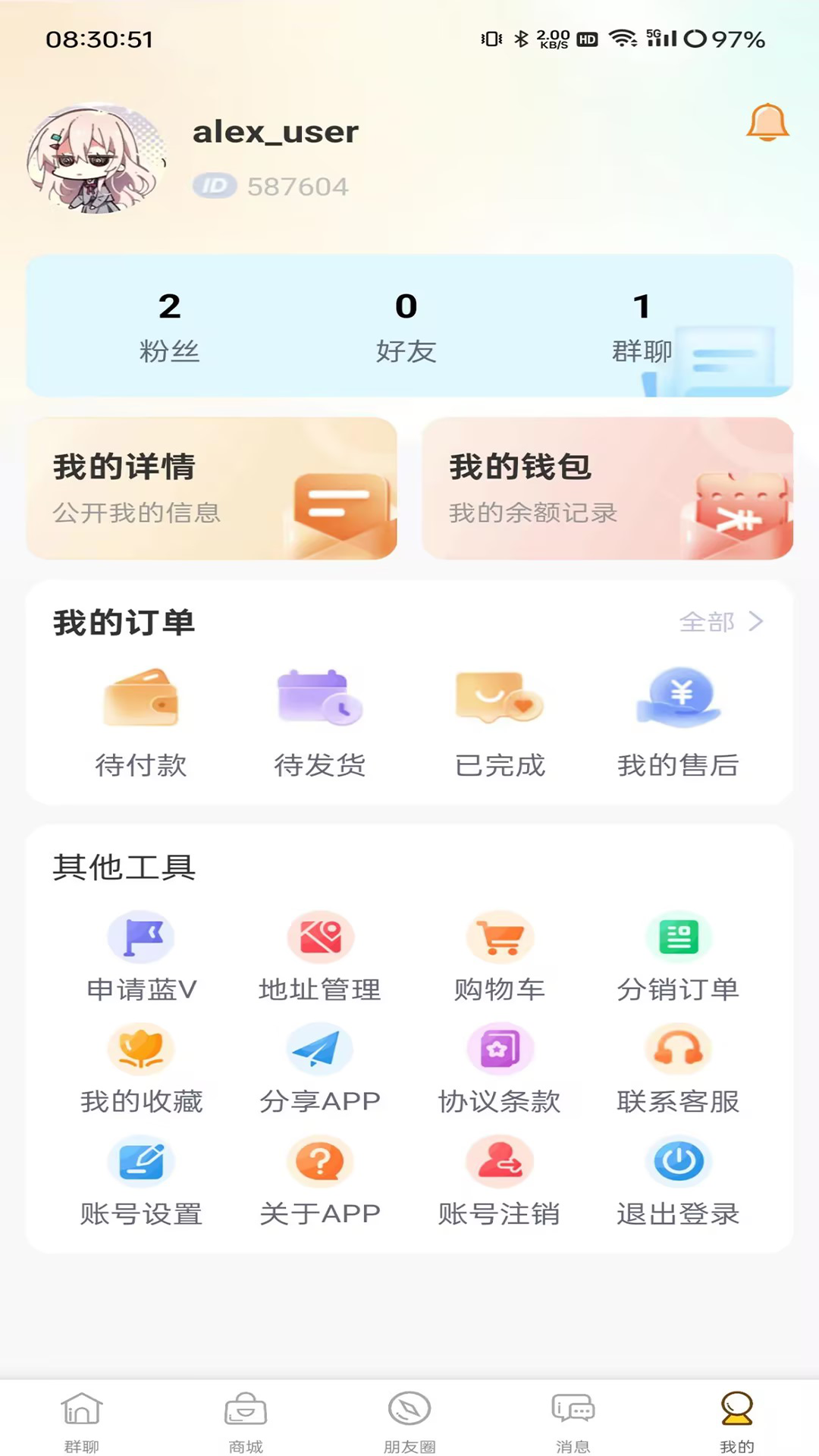
Task: View 已完成 completed orders
Action: click(x=500, y=720)
